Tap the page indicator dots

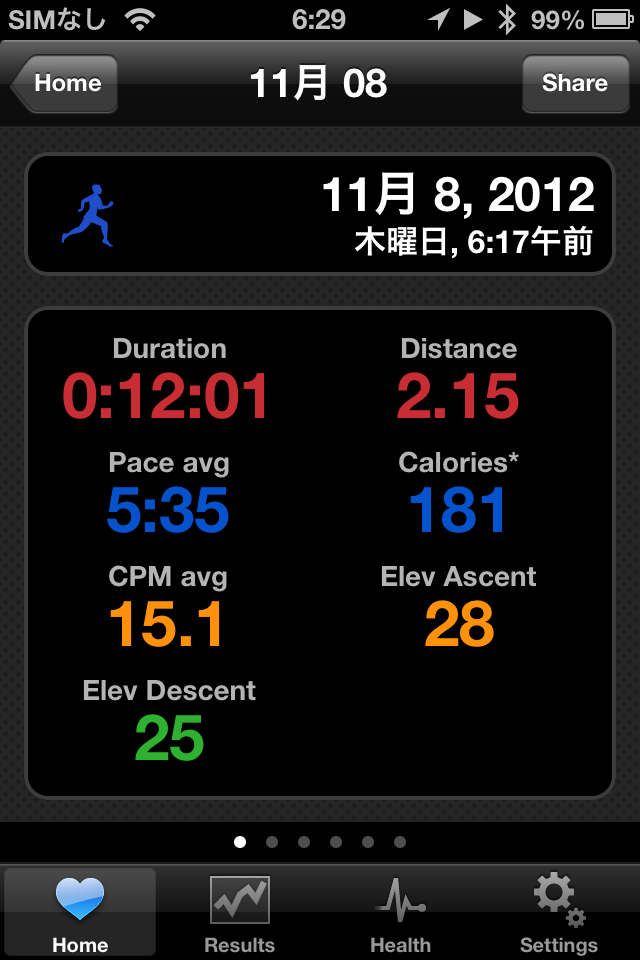(x=320, y=842)
